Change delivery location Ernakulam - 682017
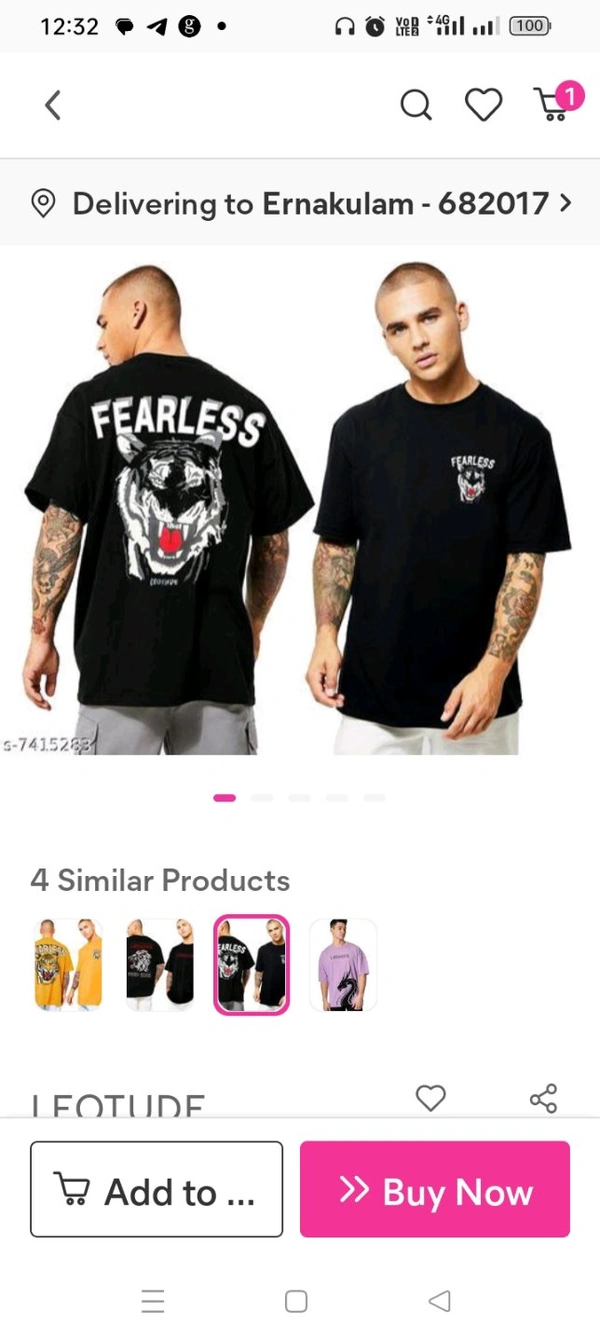This screenshot has width=600, height=1342. coord(300,204)
